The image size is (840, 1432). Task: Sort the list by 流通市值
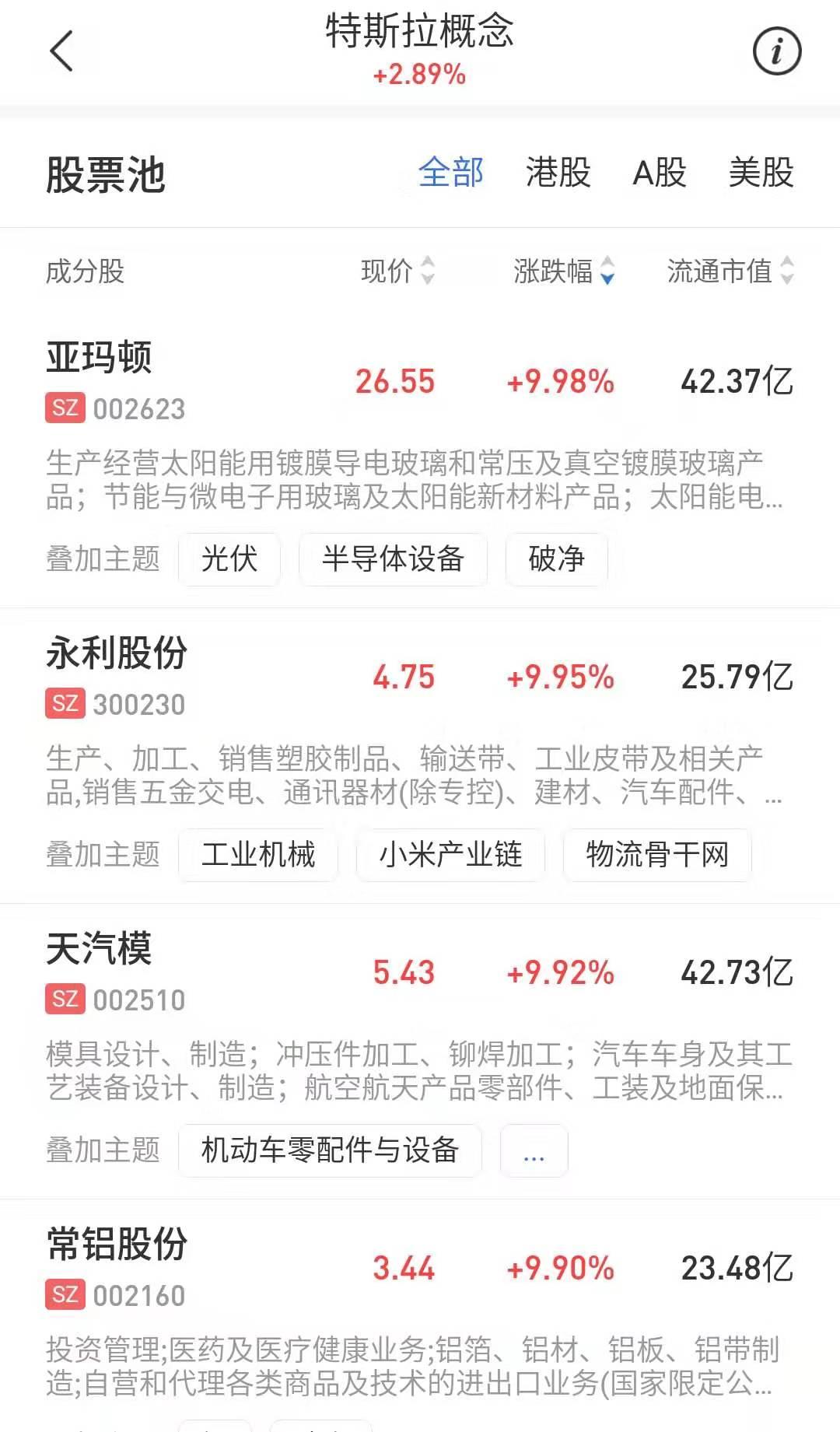tap(730, 271)
